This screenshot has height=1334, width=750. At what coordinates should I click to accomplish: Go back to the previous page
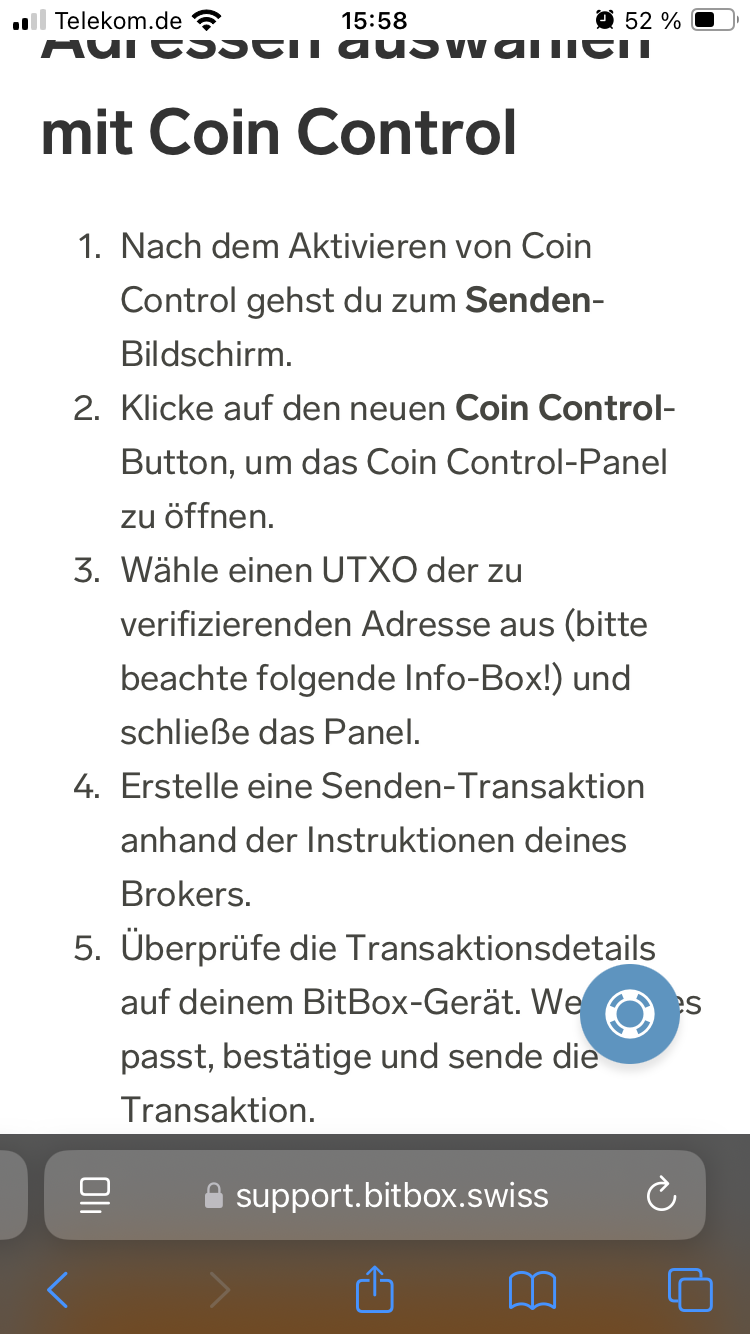coord(58,1290)
